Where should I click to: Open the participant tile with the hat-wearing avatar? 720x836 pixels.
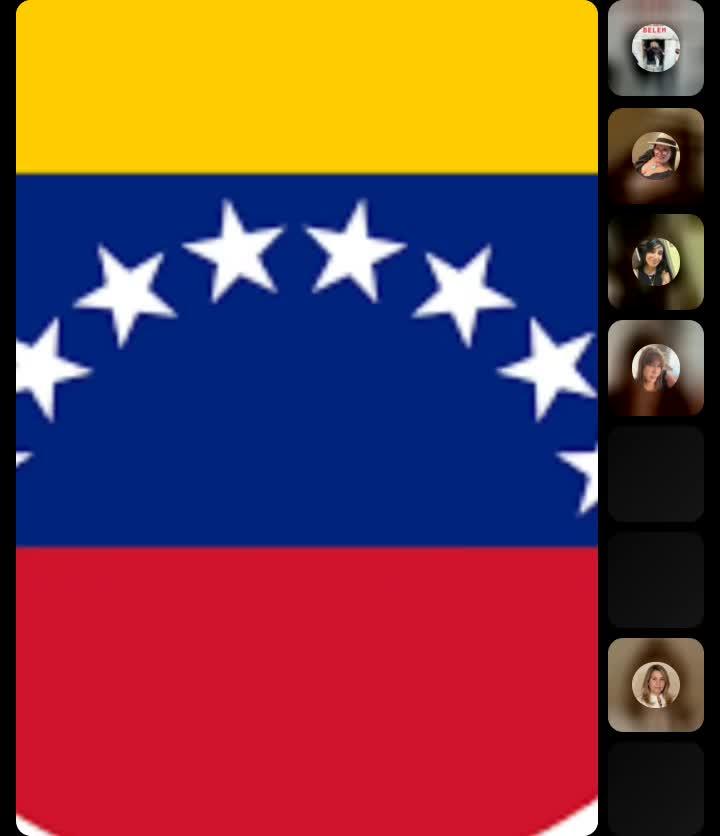(x=656, y=156)
